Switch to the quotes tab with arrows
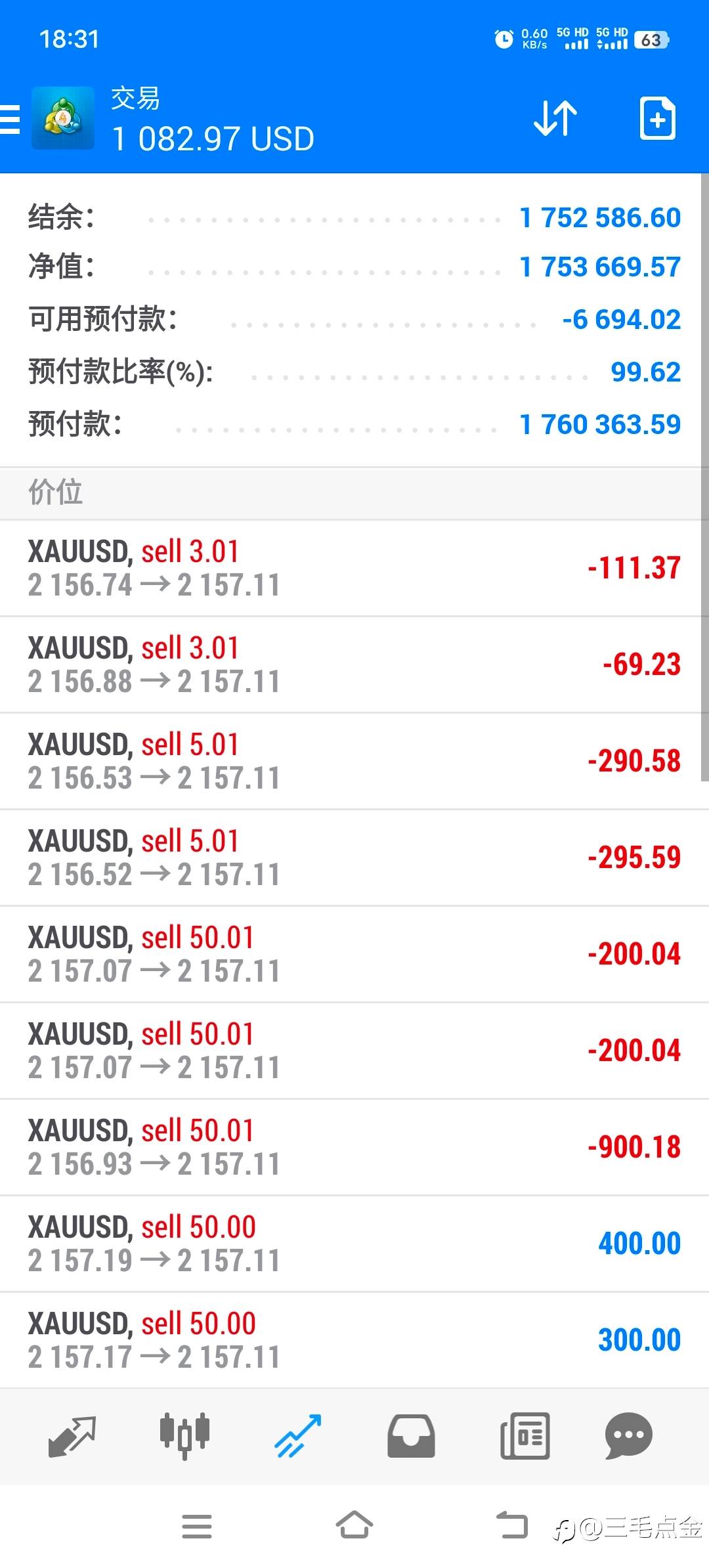Image resolution: width=709 pixels, height=1568 pixels. coord(72,1436)
